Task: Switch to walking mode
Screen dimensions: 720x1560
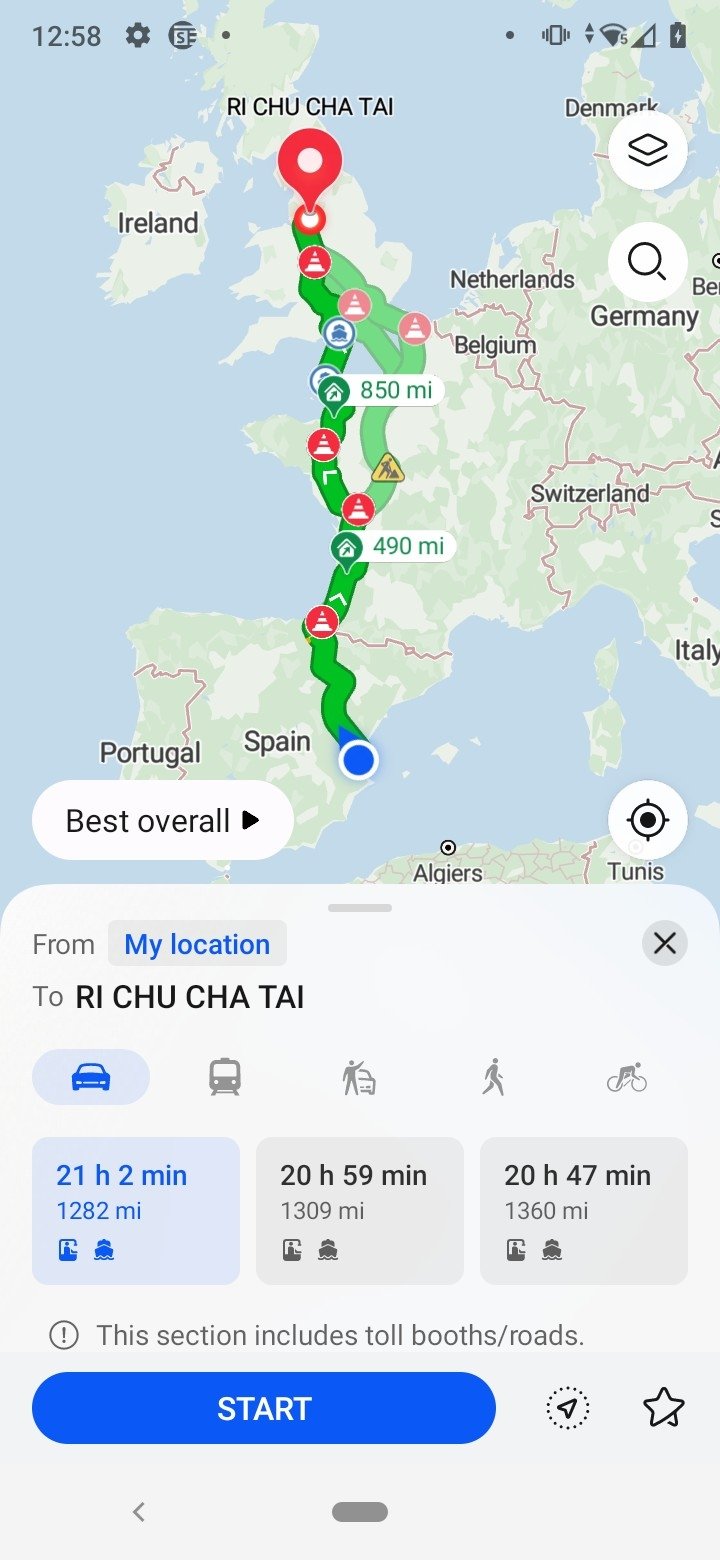Action: 493,1078
